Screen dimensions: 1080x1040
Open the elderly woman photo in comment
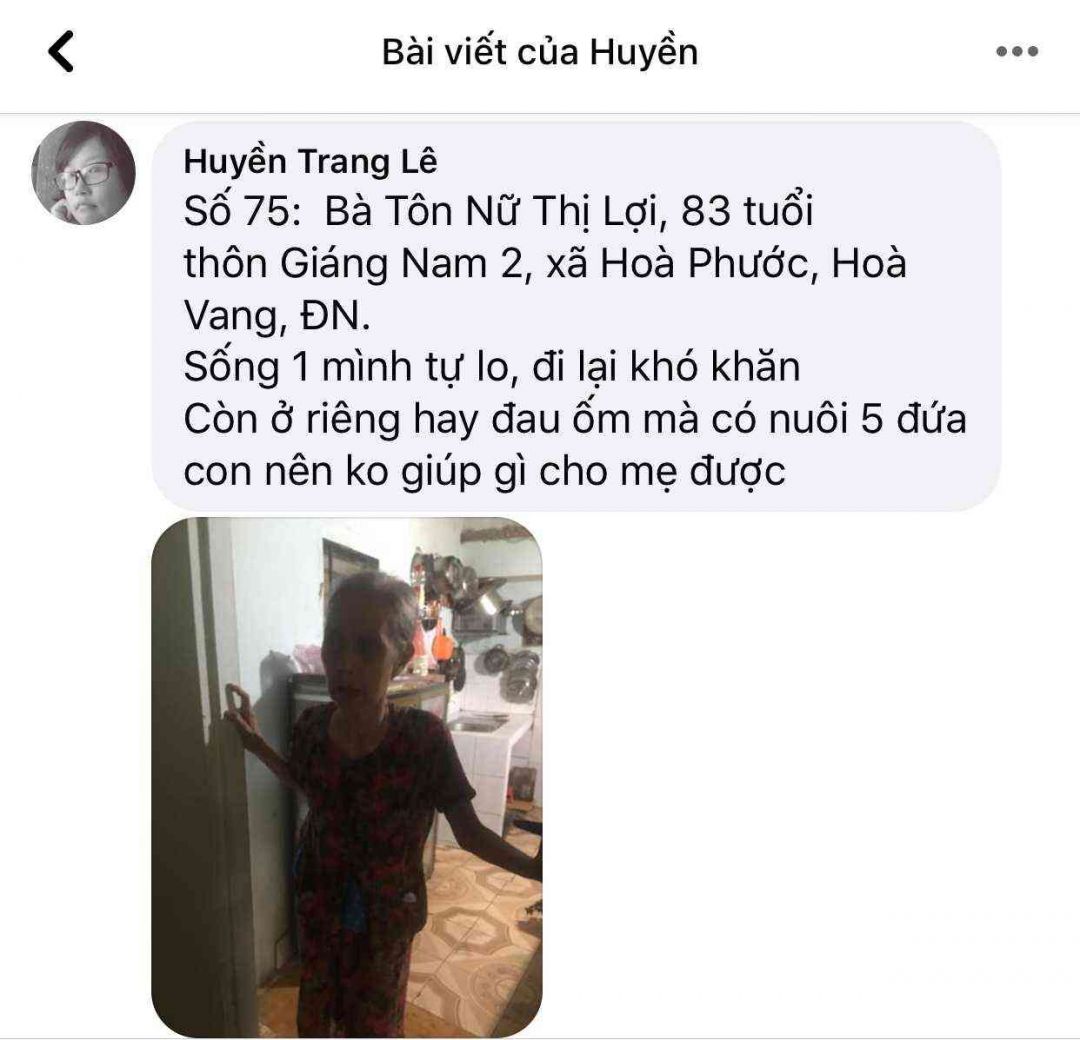pyautogui.click(x=347, y=776)
